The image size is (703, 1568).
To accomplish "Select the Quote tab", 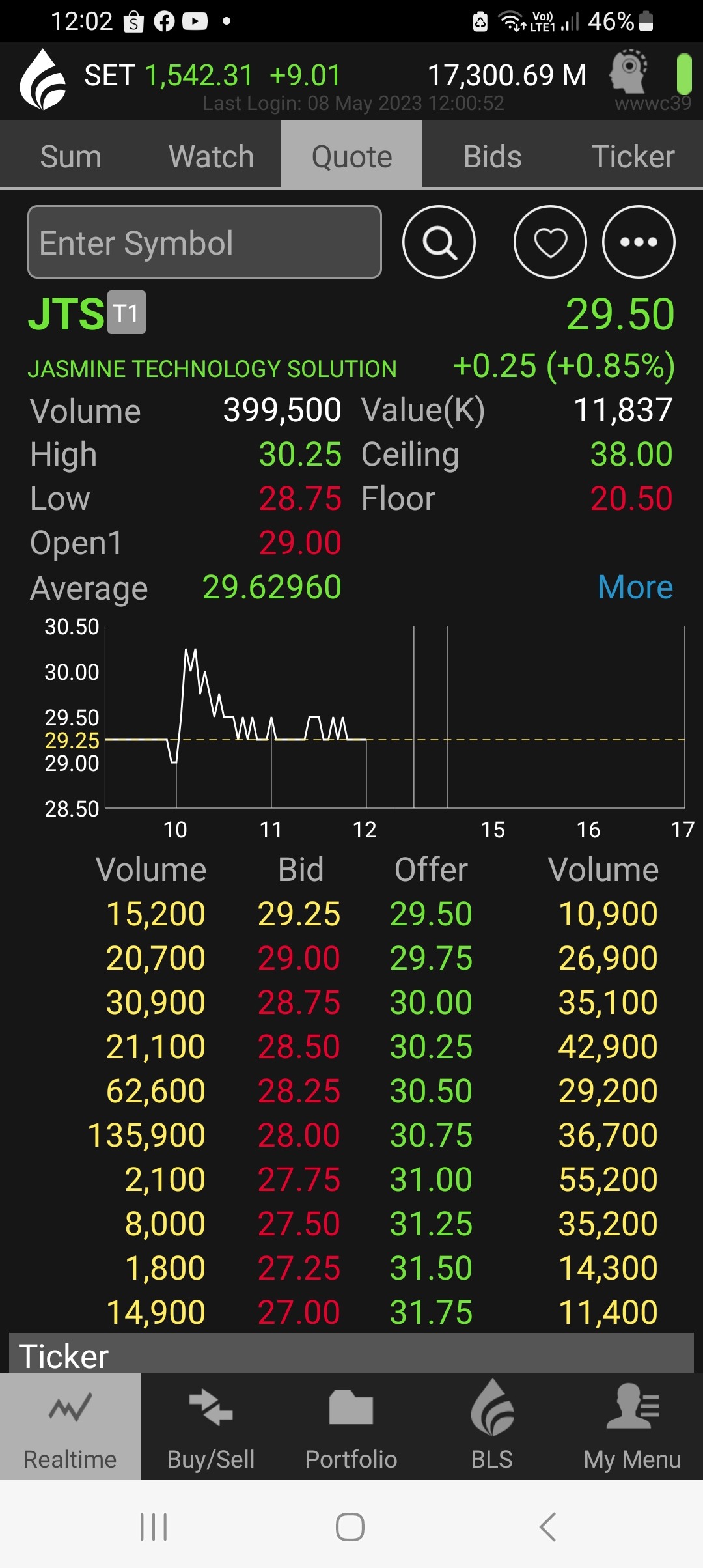I will 351,156.
